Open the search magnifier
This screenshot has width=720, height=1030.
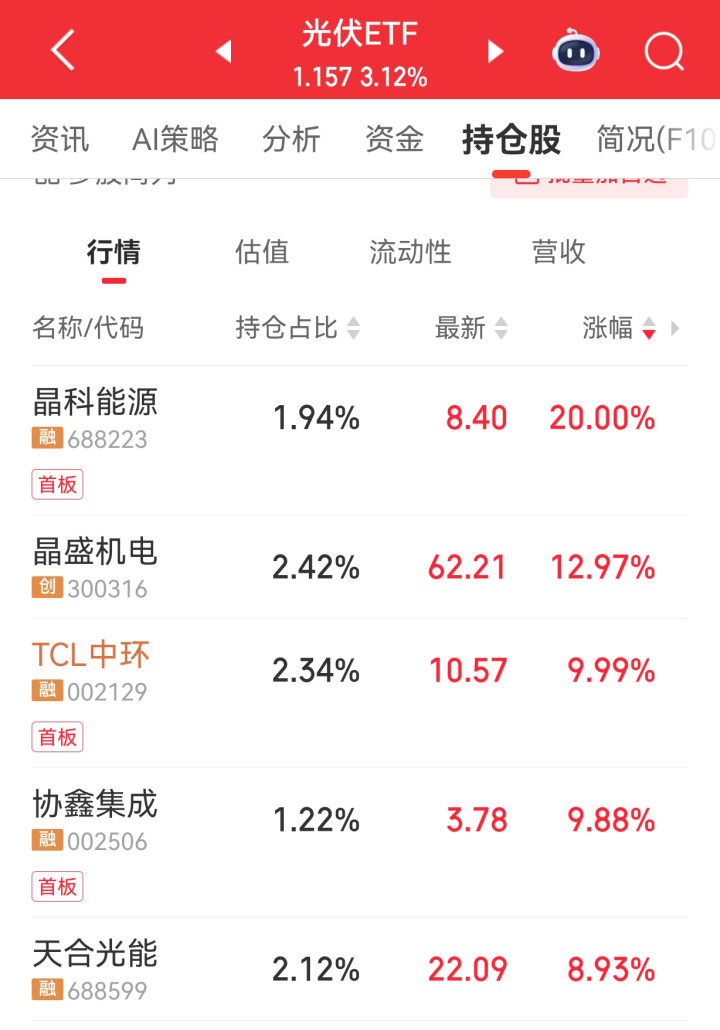pyautogui.click(x=664, y=50)
